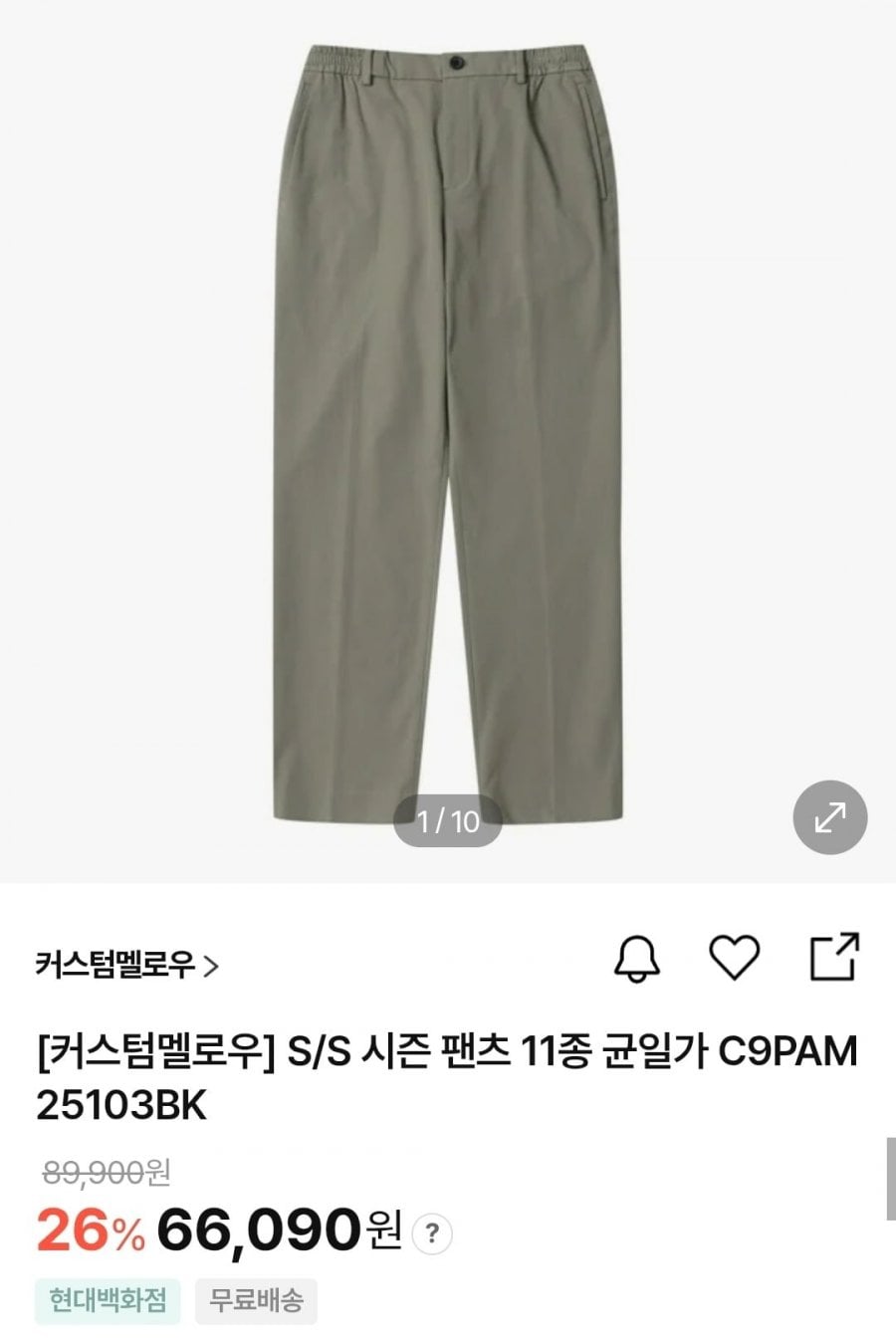This screenshot has width=896, height=1339.
Task: Show price info via question mark
Action: pos(431,1234)
